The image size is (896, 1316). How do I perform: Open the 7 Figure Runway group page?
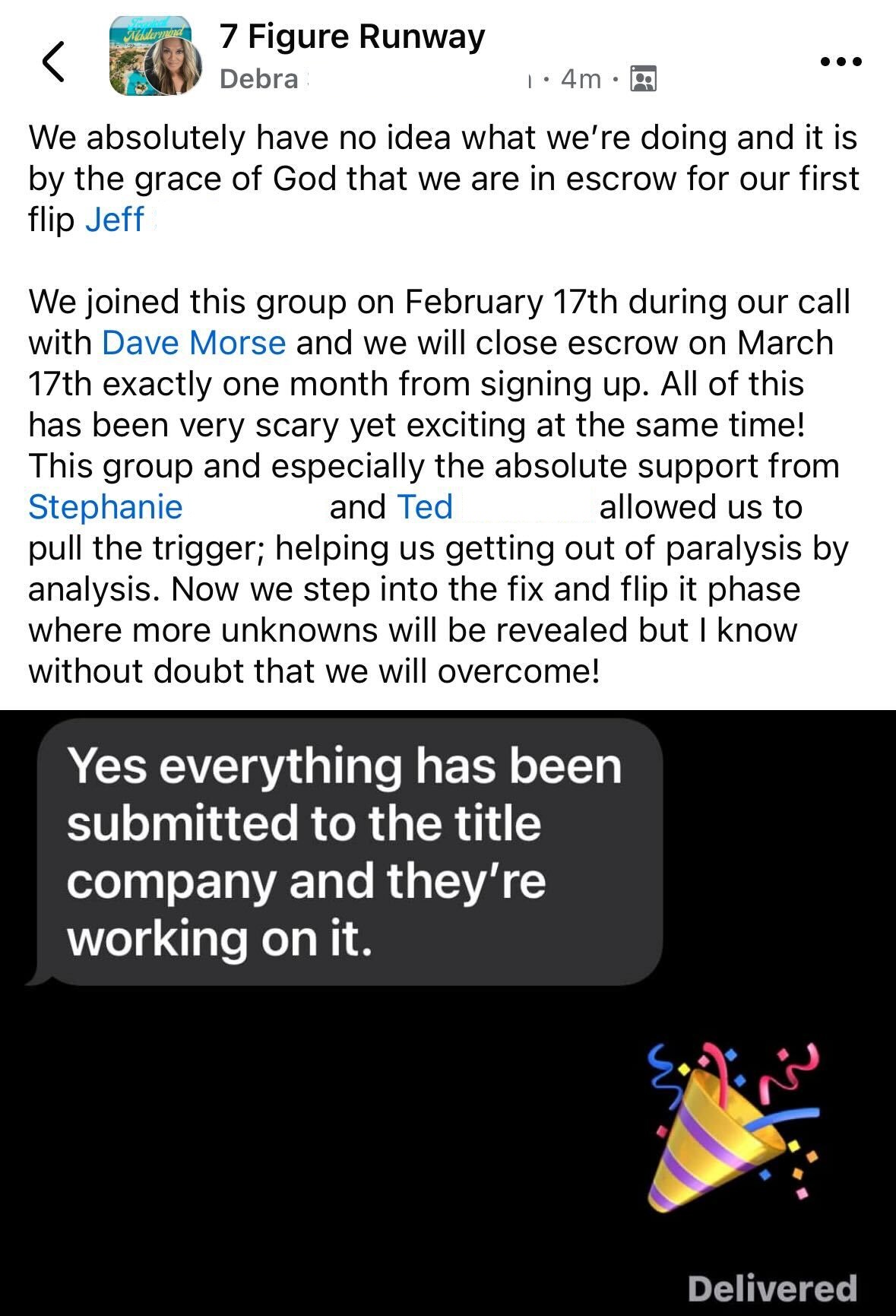point(352,36)
